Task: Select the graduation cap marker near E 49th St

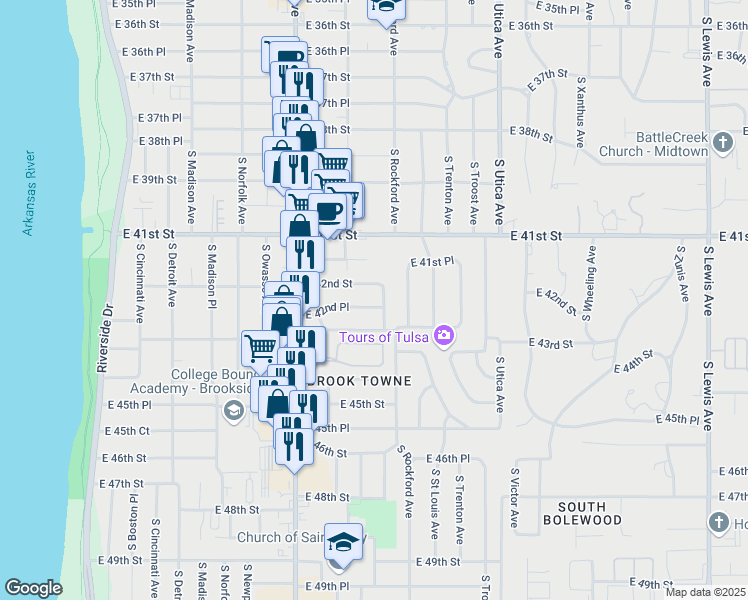Action: pyautogui.click(x=343, y=541)
